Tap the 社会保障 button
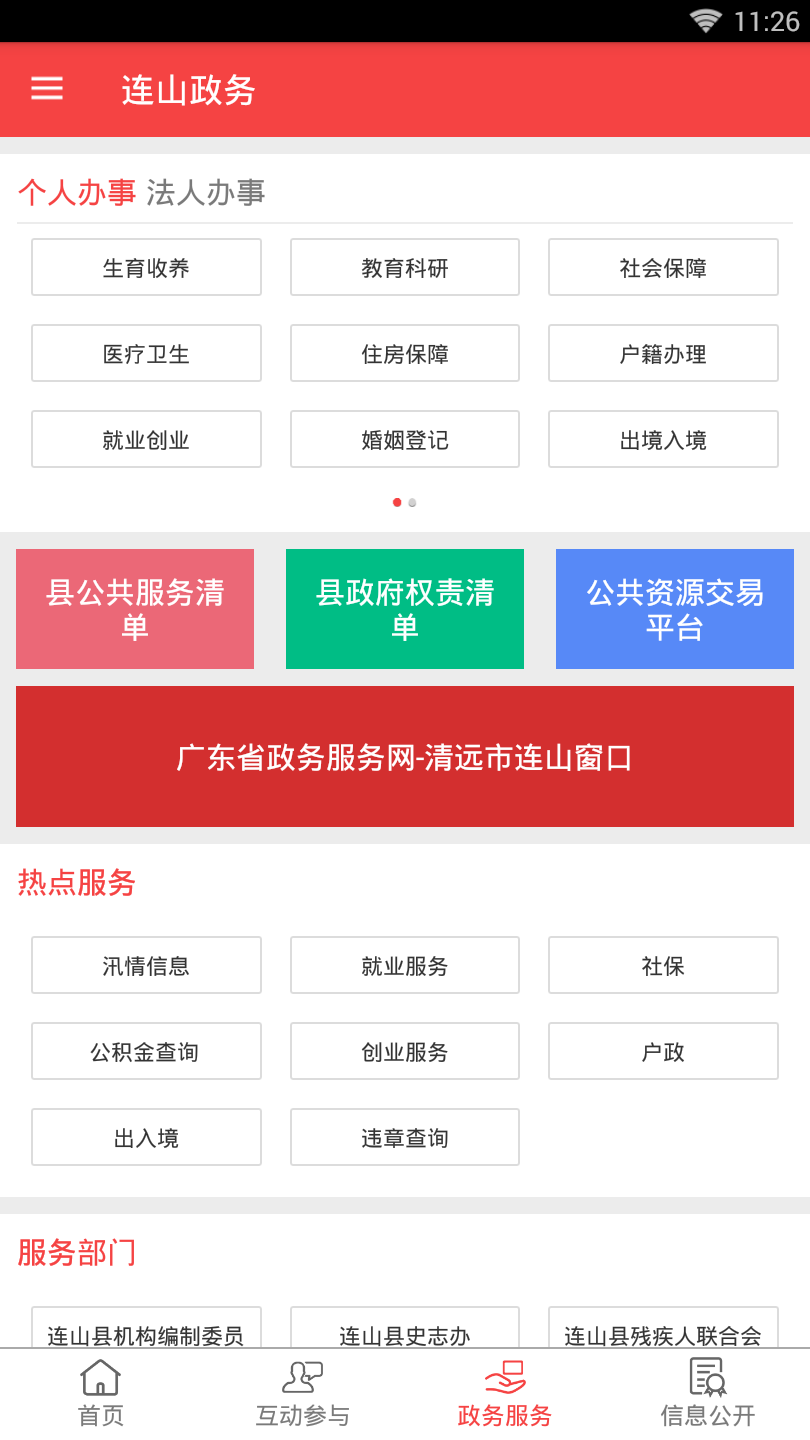The image size is (810, 1440). pyautogui.click(x=663, y=267)
